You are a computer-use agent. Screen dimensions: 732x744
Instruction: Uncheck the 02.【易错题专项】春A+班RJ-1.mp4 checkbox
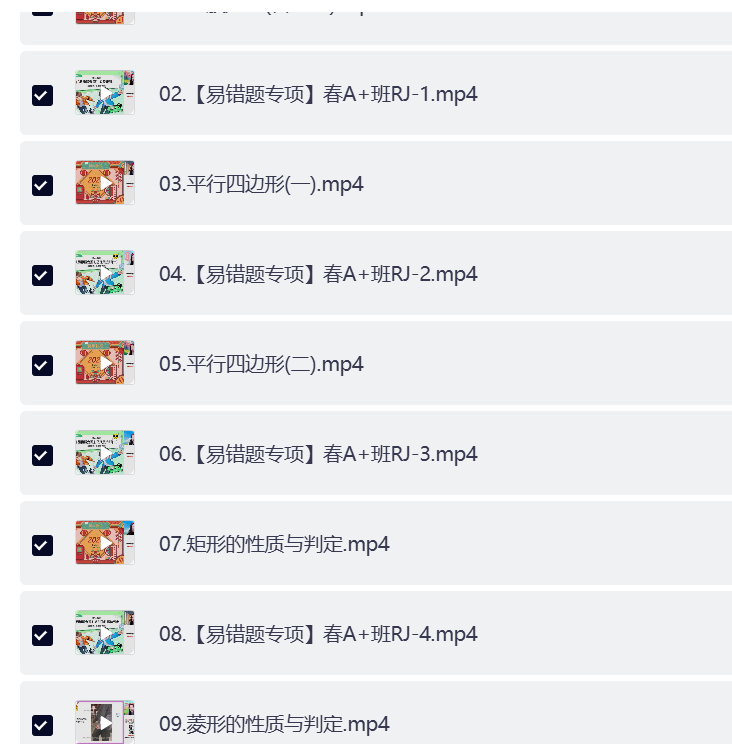[x=42, y=95]
